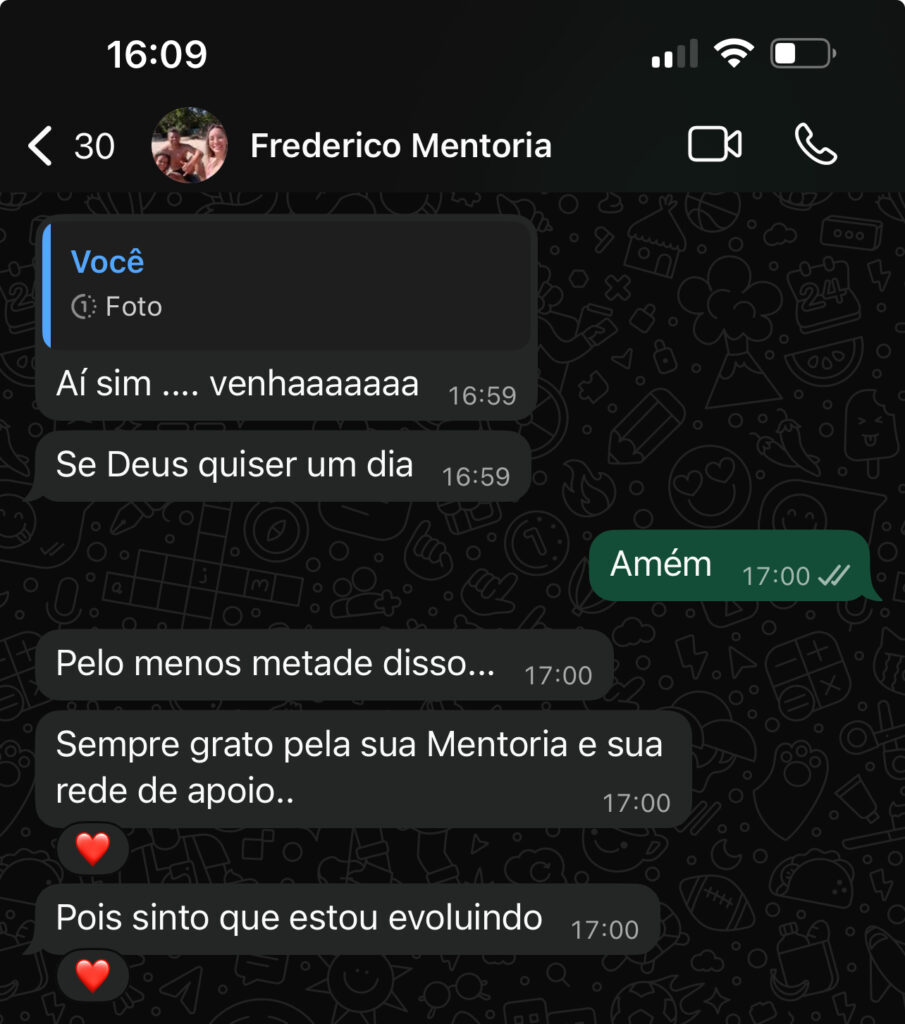The height and width of the screenshot is (1024, 905).
Task: View heart reaction on "Pois sinto" message
Action: click(x=93, y=975)
